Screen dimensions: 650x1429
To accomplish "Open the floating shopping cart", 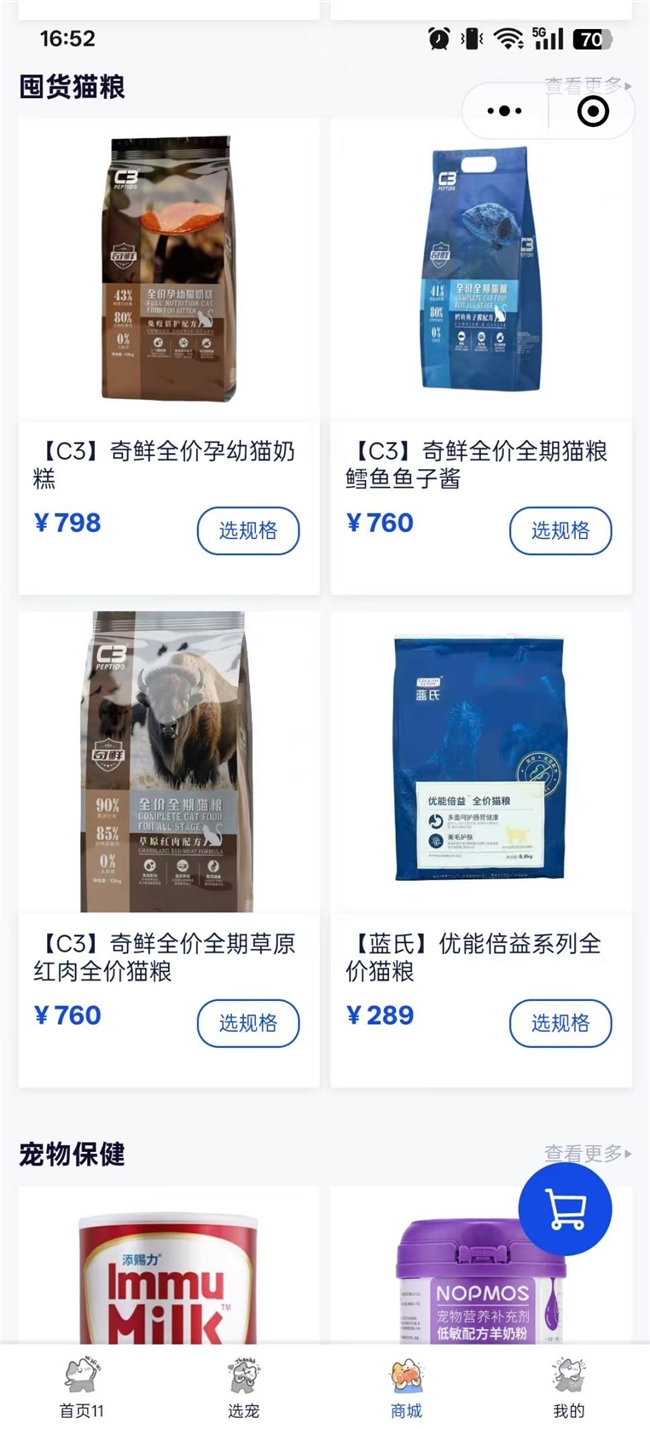I will point(565,1209).
